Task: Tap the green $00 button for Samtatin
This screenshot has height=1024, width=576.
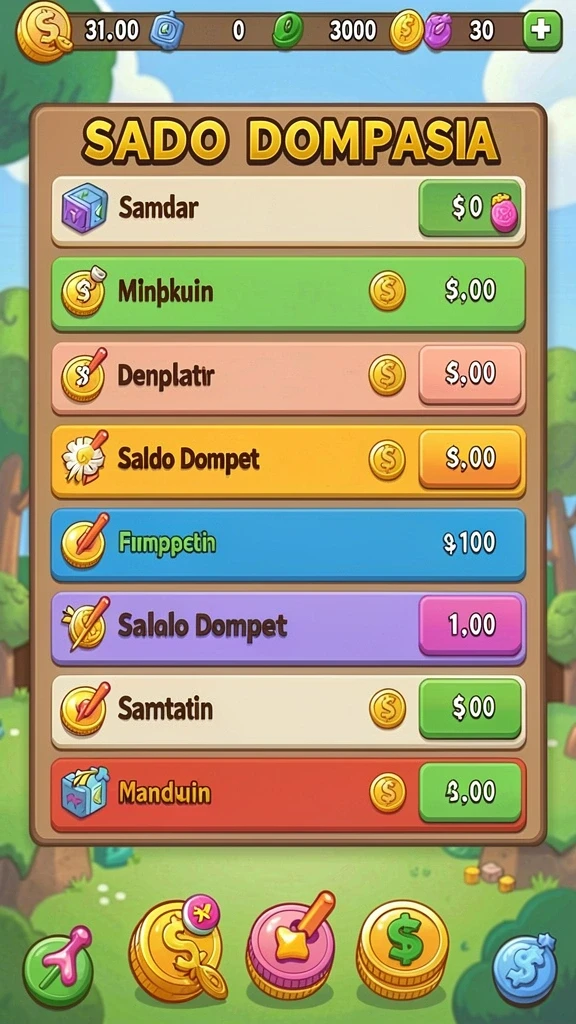Action: tap(470, 709)
